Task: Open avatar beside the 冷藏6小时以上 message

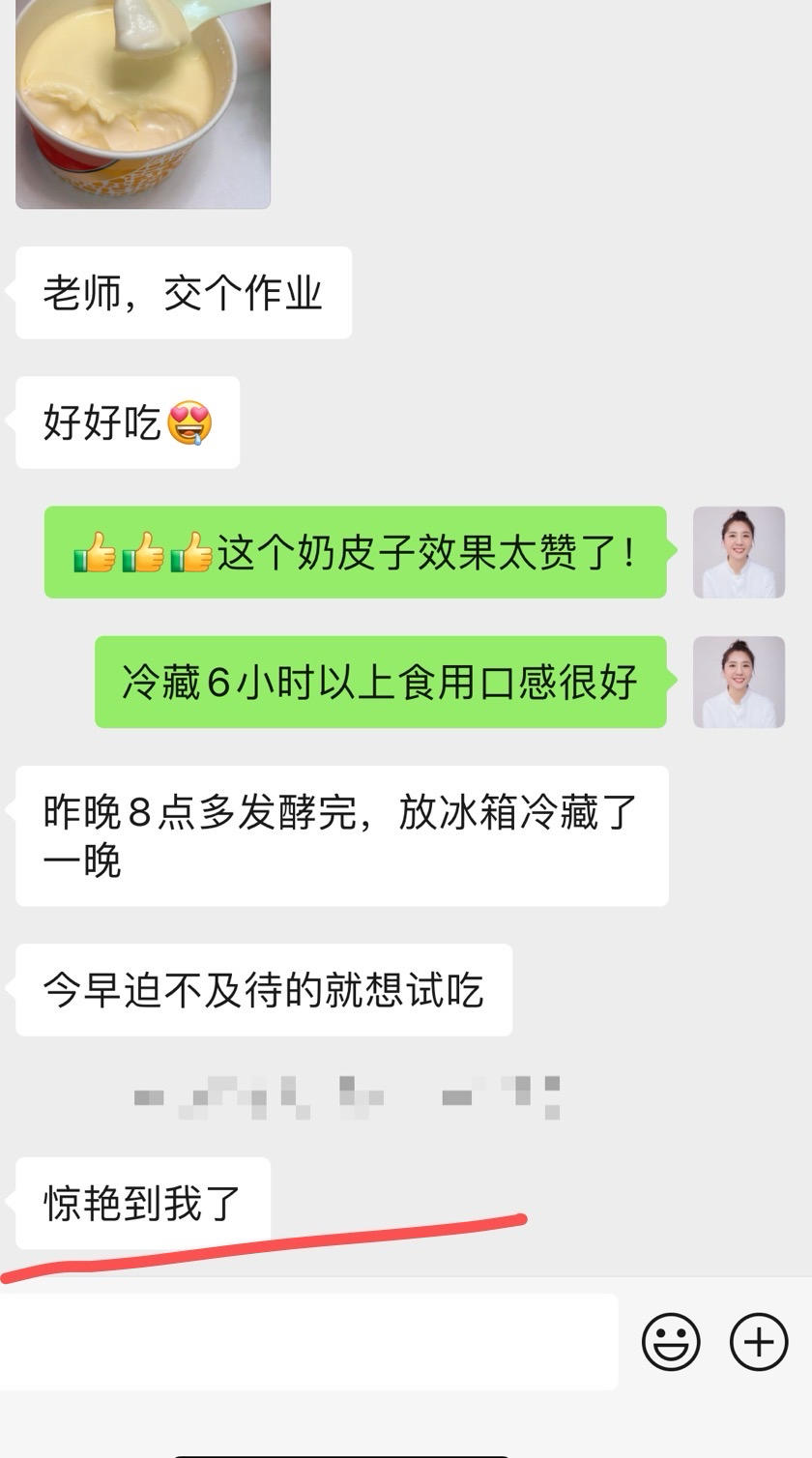Action: (x=739, y=682)
